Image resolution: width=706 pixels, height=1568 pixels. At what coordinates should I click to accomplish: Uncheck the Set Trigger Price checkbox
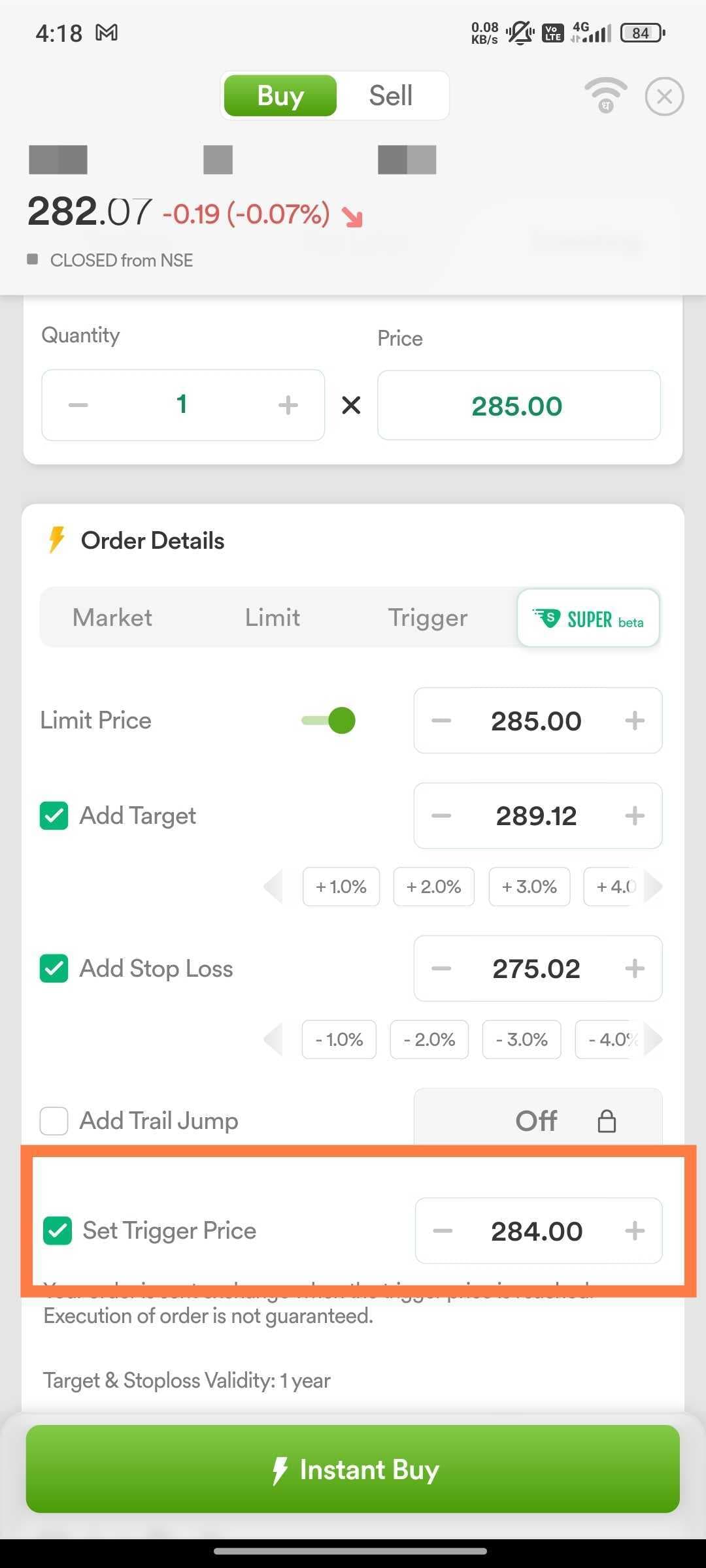(58, 1231)
